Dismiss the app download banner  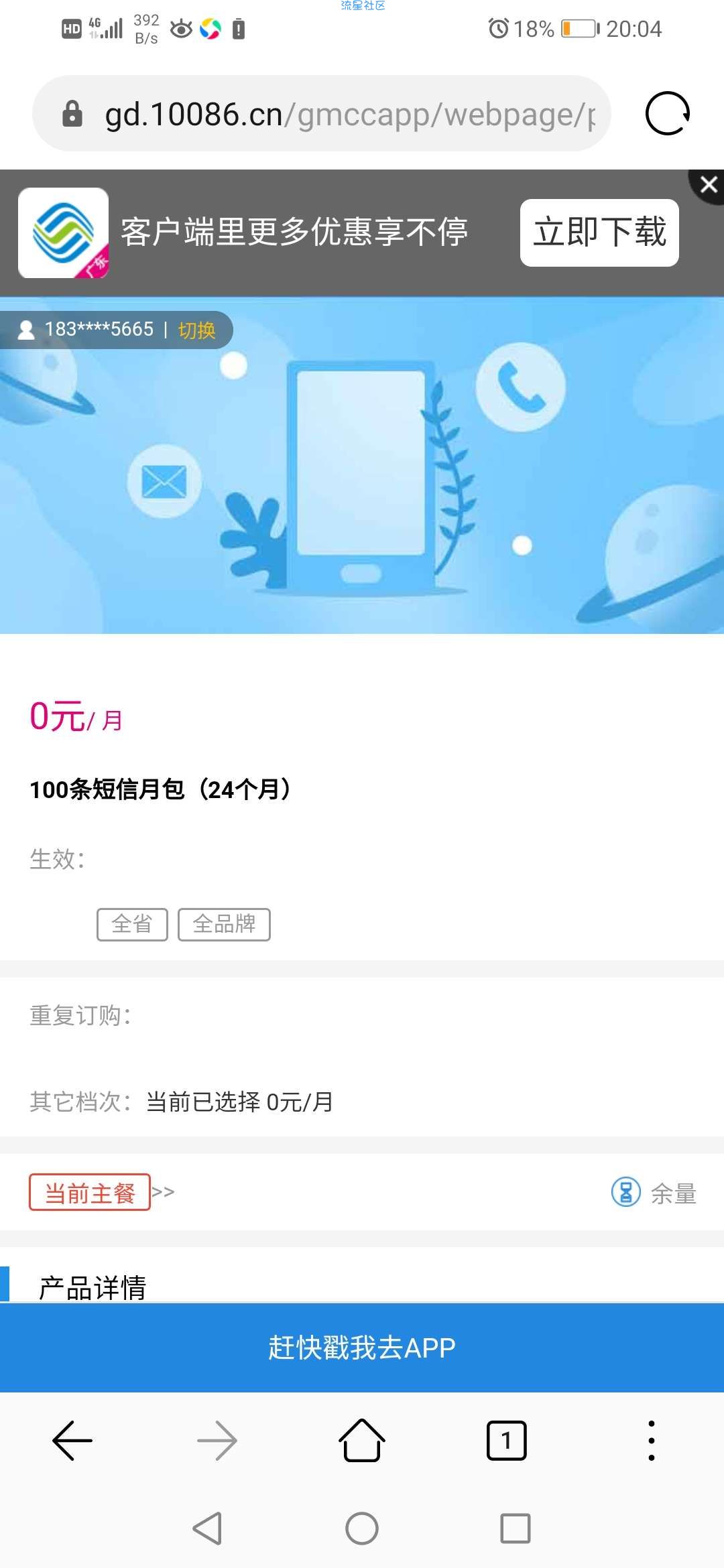tap(708, 185)
